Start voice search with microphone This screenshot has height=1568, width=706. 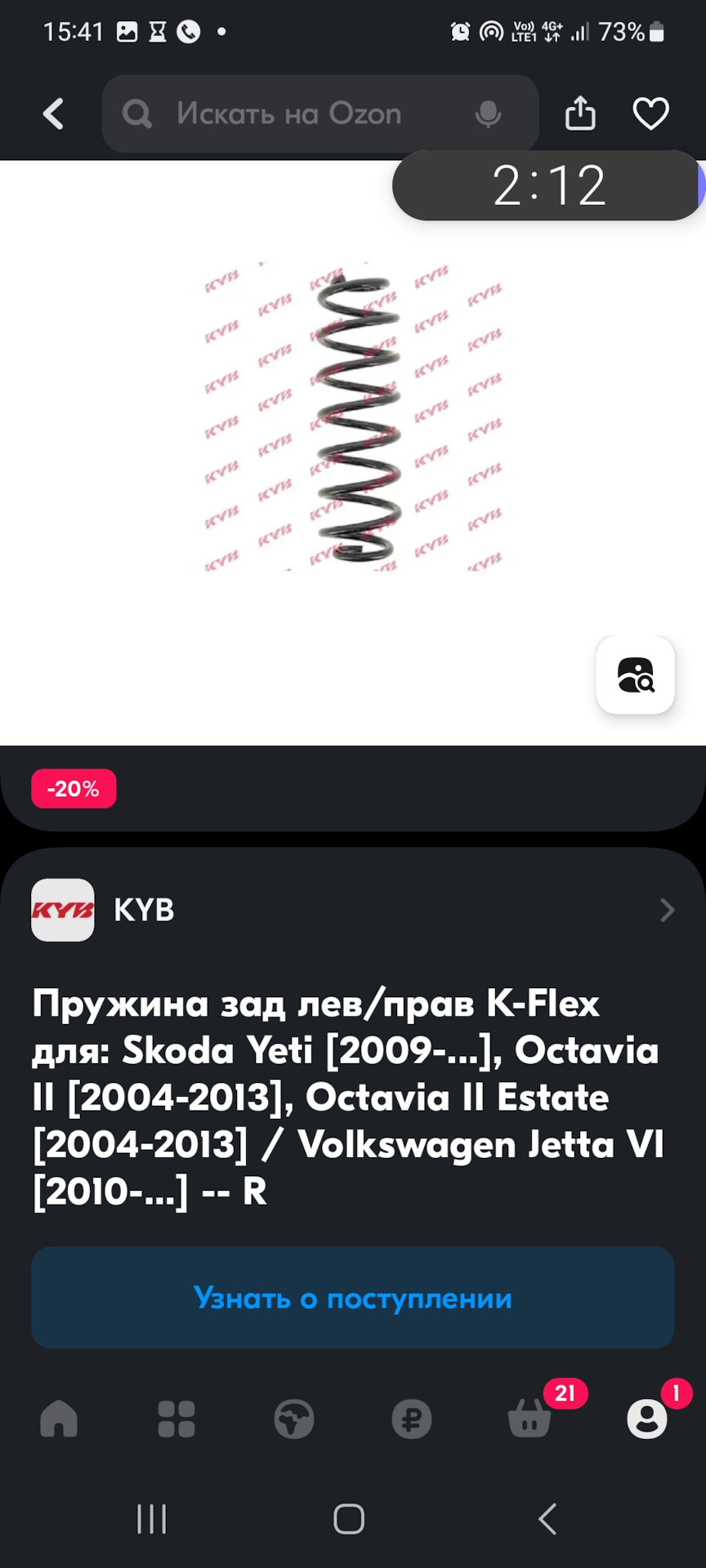[488, 114]
